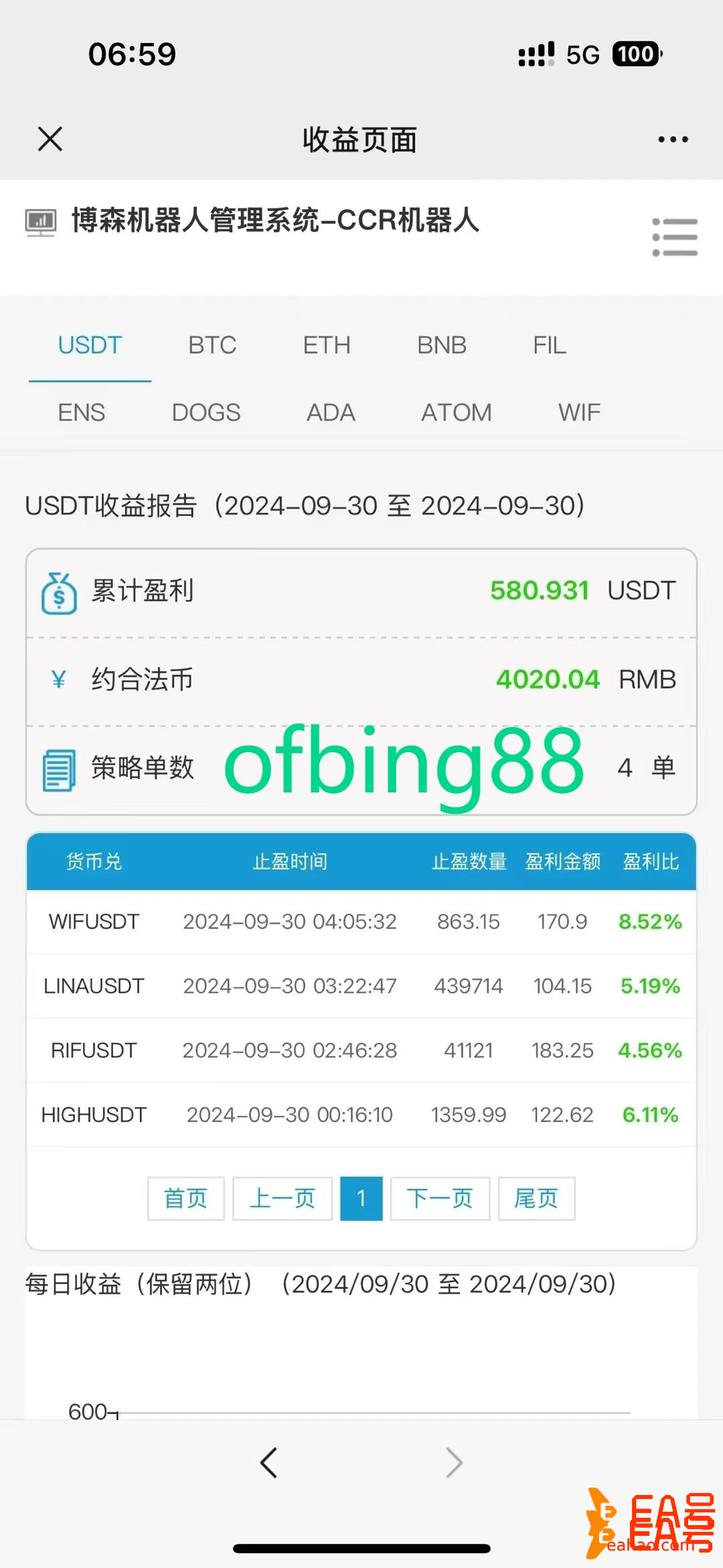Switch to the ETH tab

pos(327,345)
